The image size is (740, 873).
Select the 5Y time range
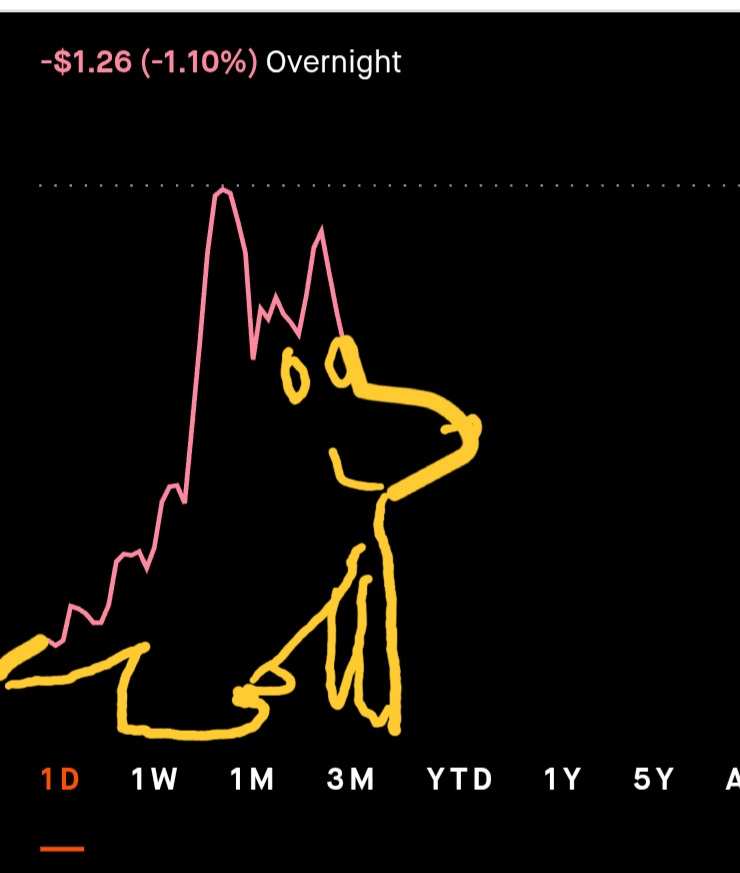654,780
